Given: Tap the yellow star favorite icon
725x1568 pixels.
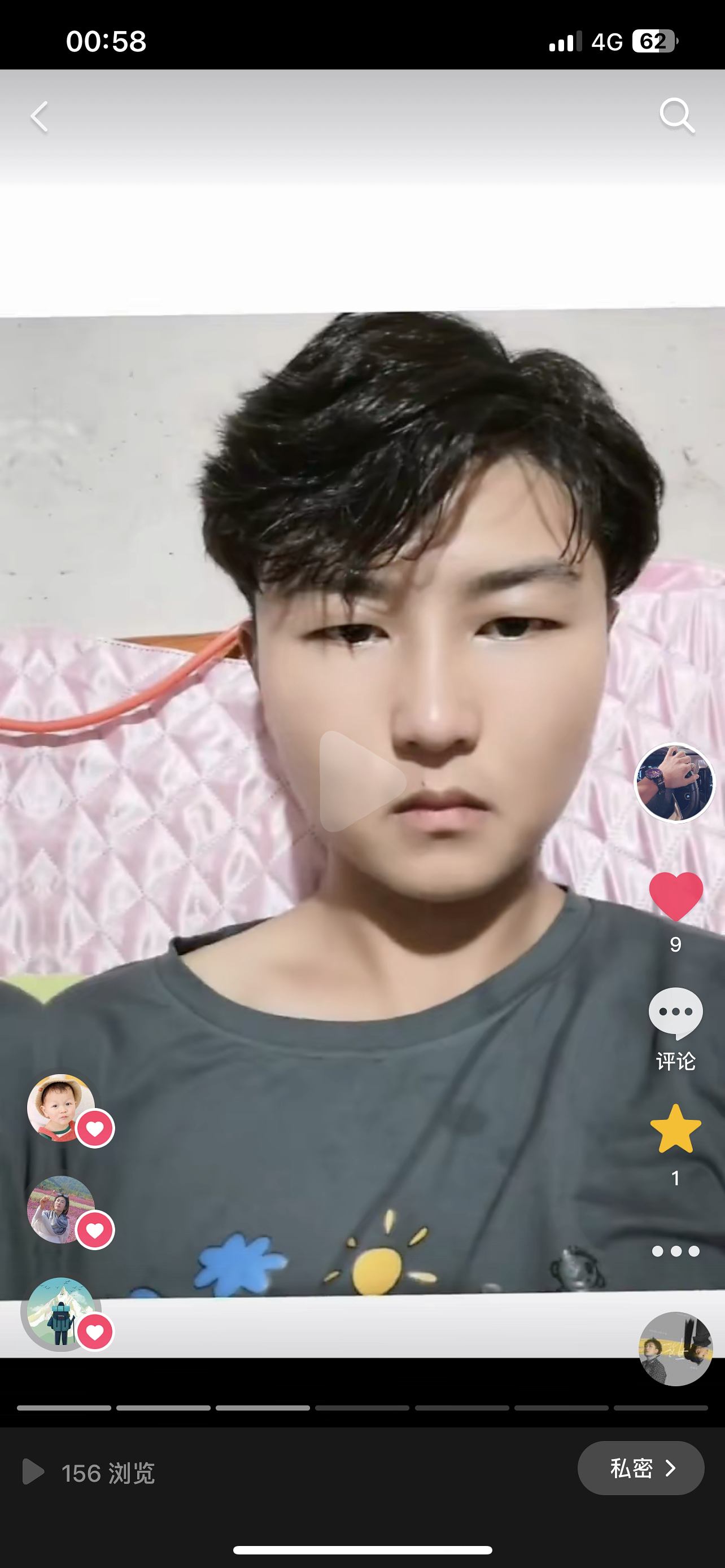Looking at the screenshot, I should 676,1129.
